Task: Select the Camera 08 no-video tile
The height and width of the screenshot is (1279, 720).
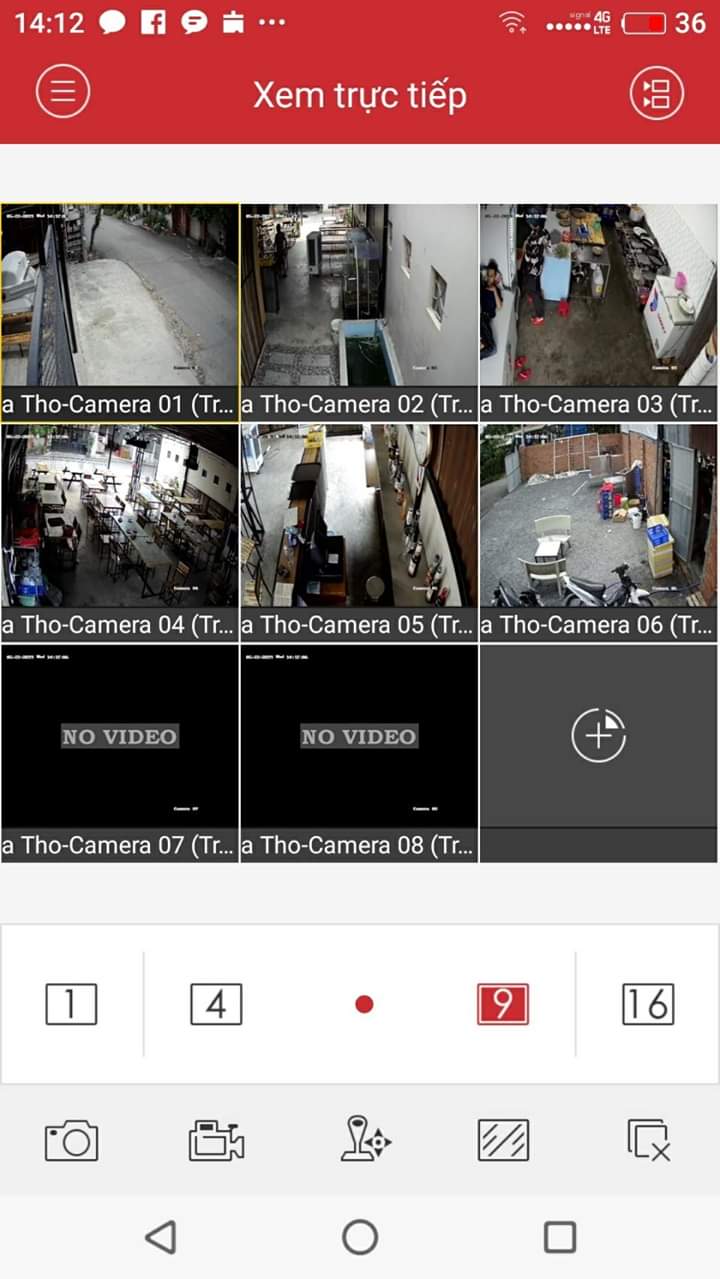Action: [359, 737]
